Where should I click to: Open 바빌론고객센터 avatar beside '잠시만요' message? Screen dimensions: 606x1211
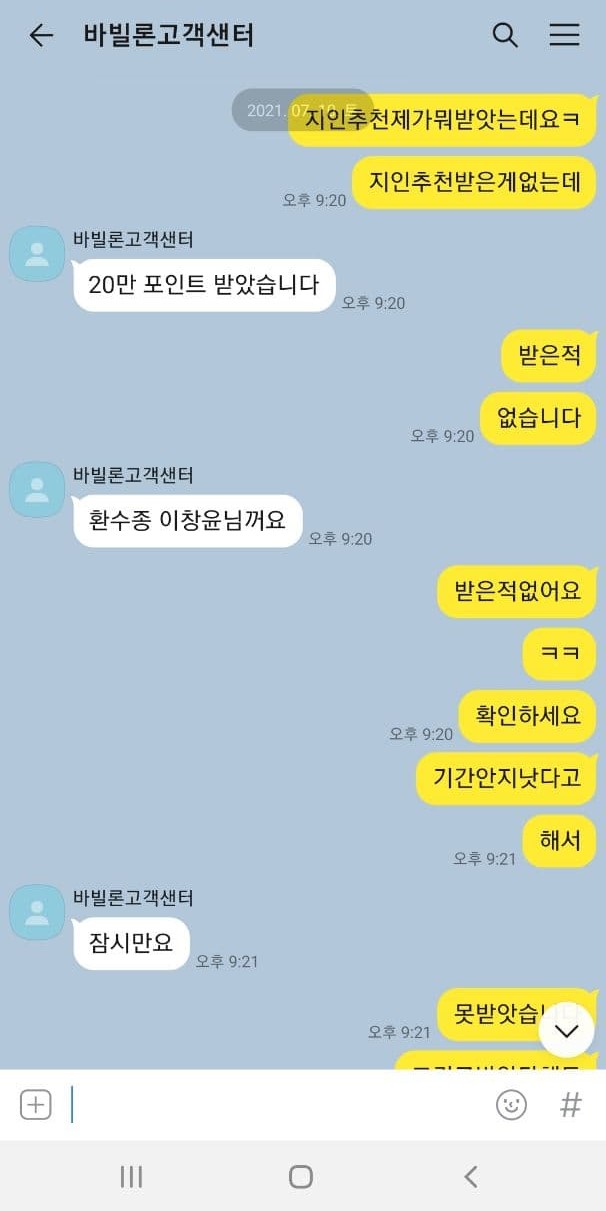(37, 912)
